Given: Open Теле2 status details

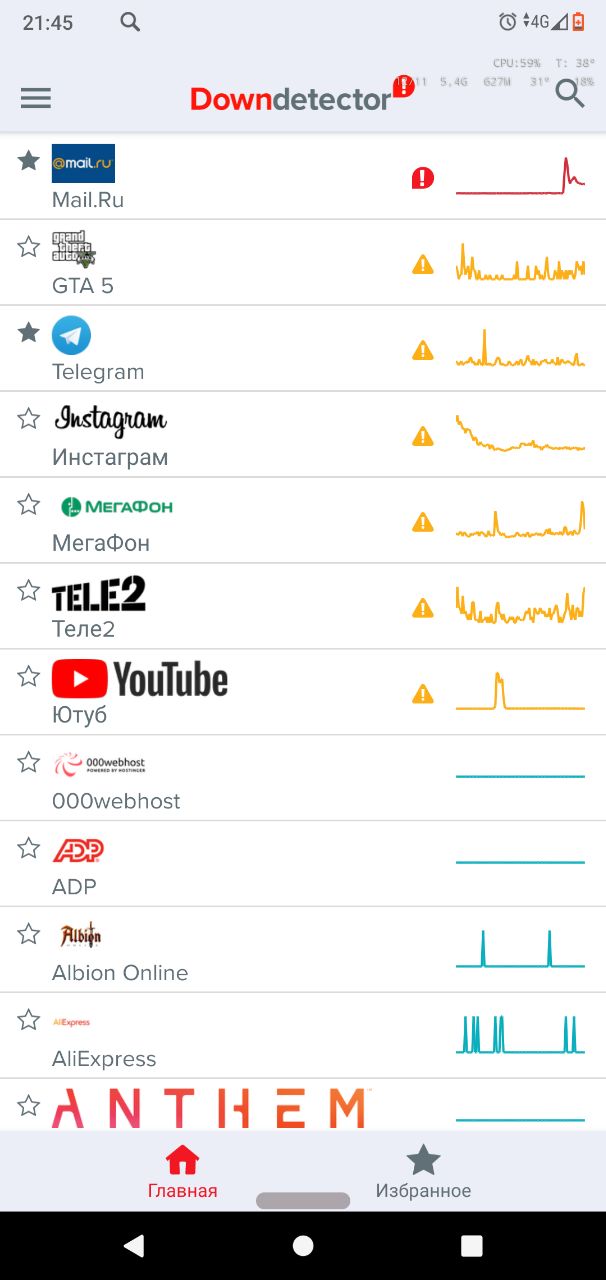Looking at the screenshot, I should click(x=303, y=606).
